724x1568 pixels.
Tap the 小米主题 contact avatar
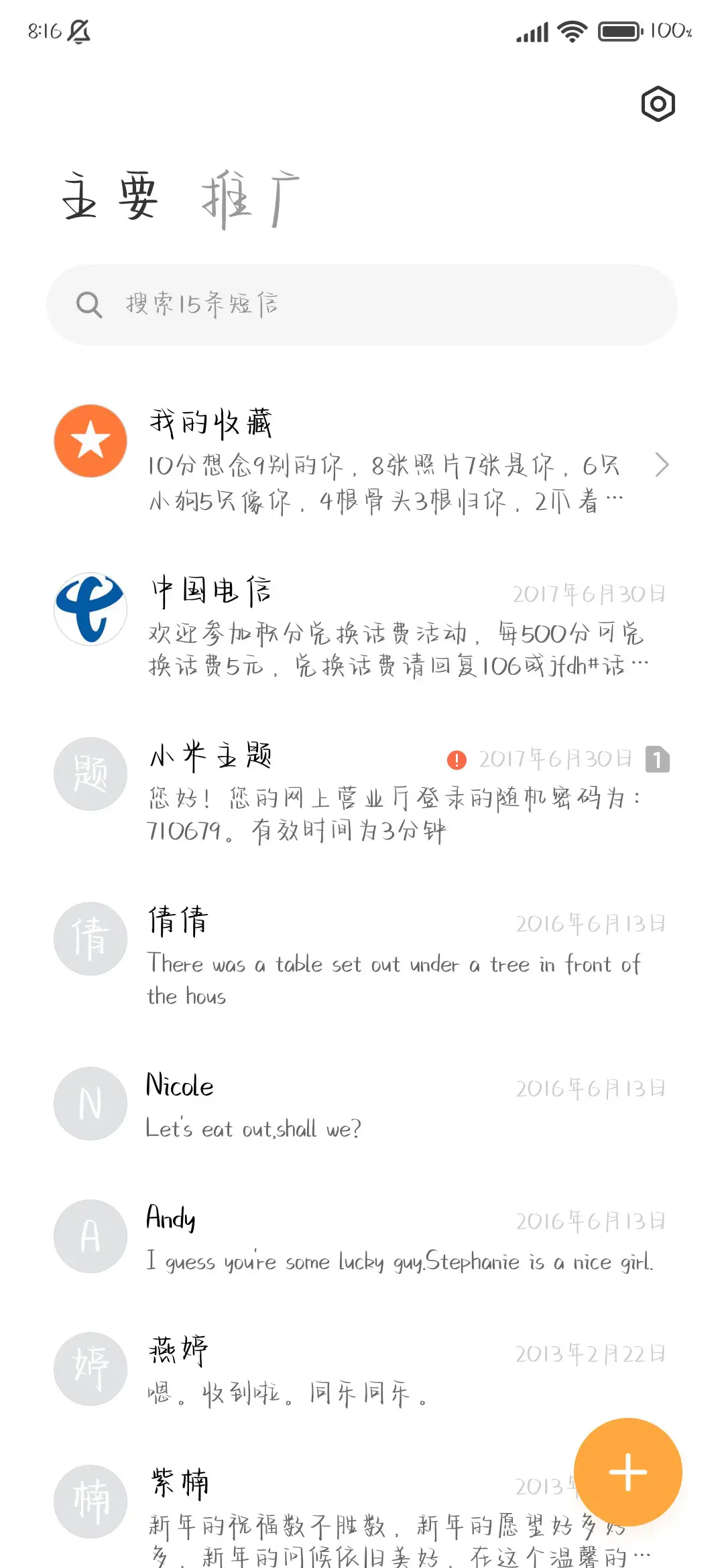90,774
